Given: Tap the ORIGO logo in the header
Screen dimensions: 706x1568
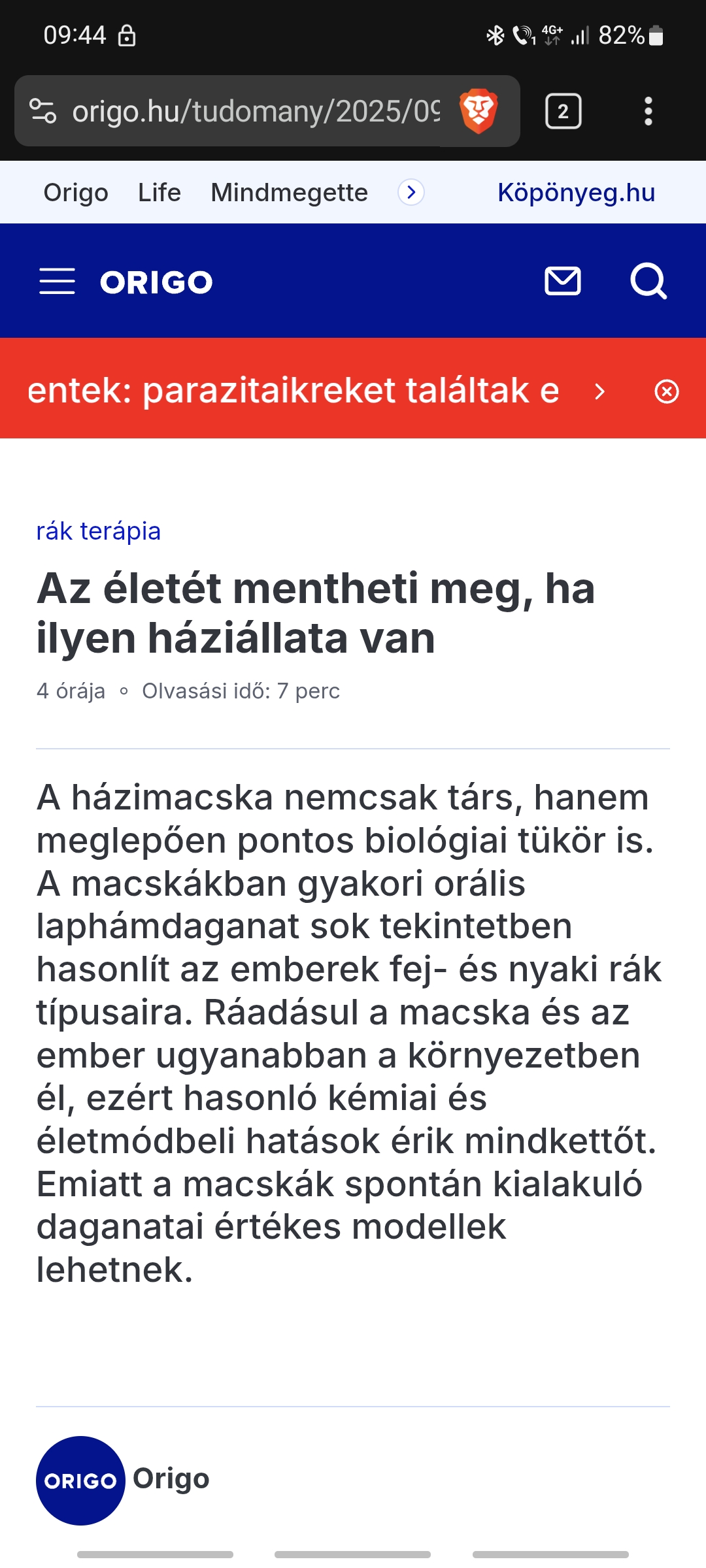Looking at the screenshot, I should (156, 282).
